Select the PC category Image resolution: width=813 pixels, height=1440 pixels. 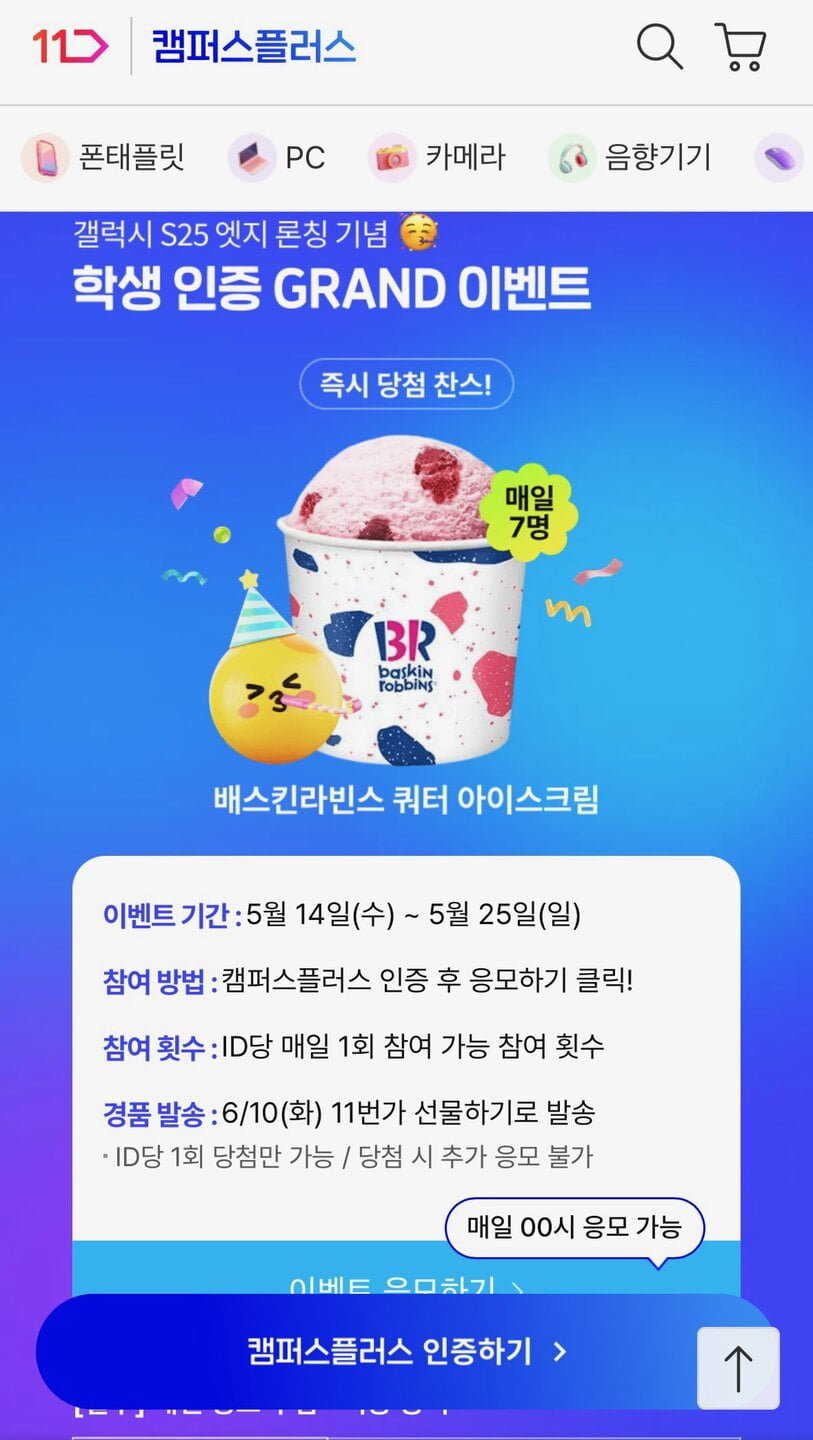[277, 157]
